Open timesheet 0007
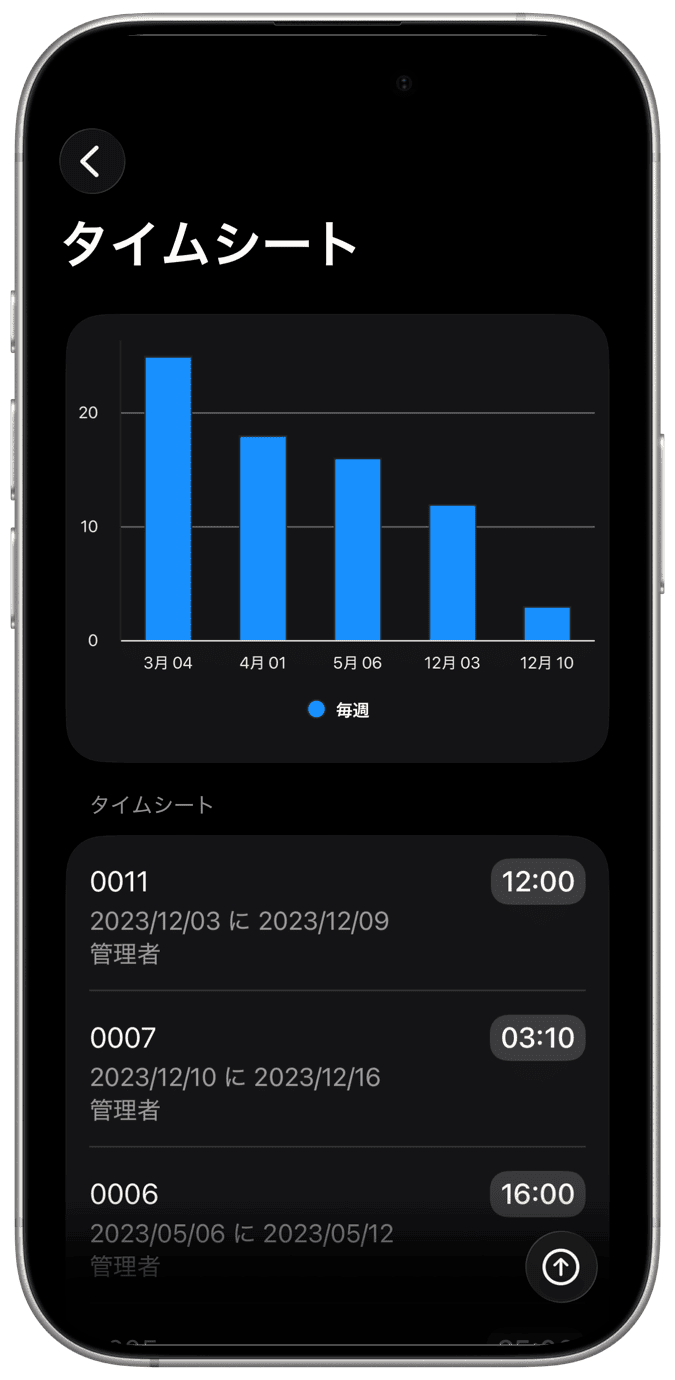Image resolution: width=675 pixels, height=1380 pixels. coord(300,1072)
